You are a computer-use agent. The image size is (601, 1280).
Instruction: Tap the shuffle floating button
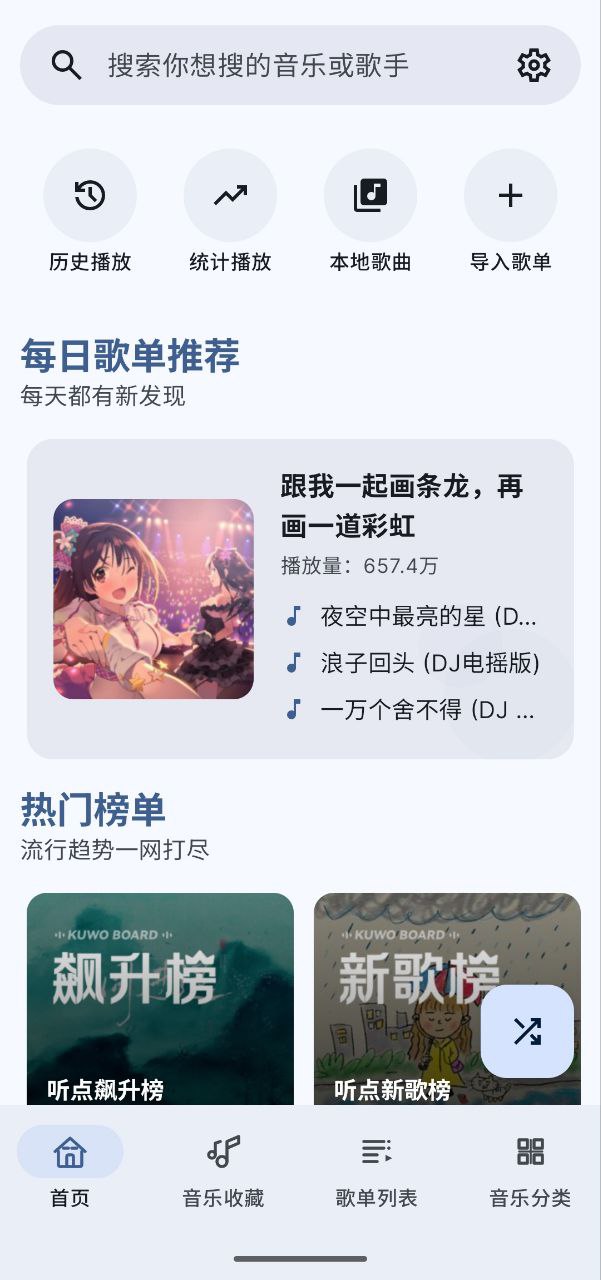527,1031
